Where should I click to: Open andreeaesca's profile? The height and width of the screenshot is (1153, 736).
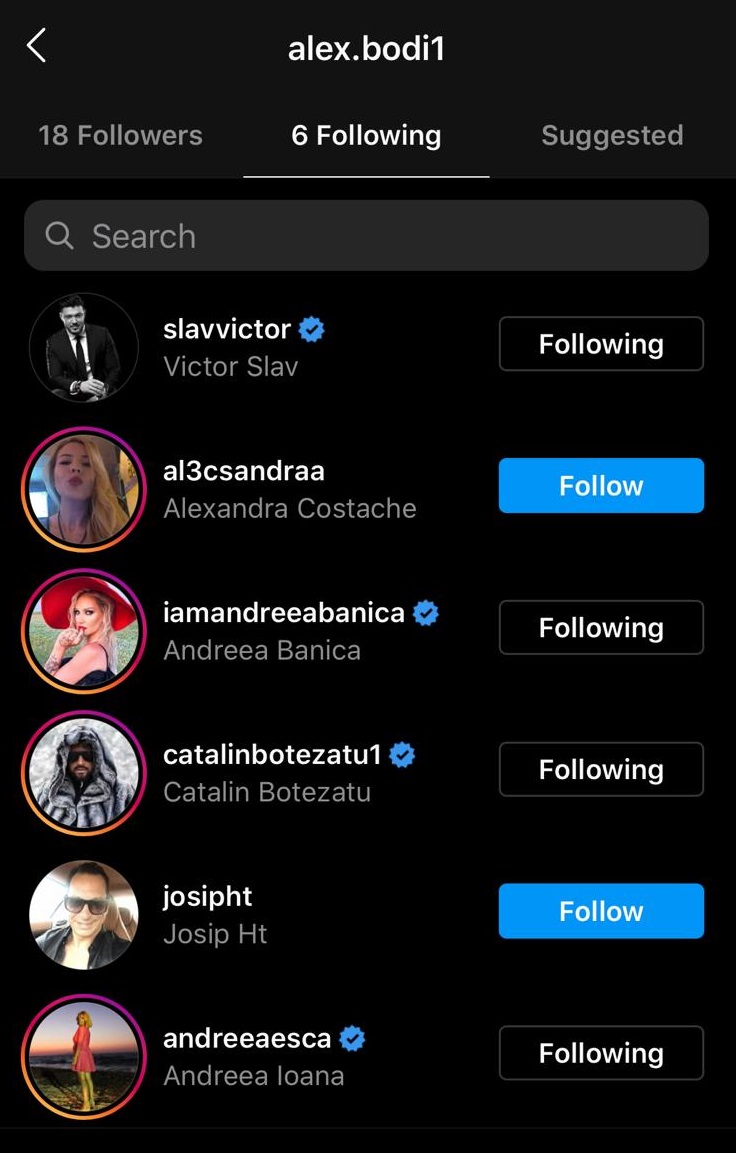tap(247, 1039)
